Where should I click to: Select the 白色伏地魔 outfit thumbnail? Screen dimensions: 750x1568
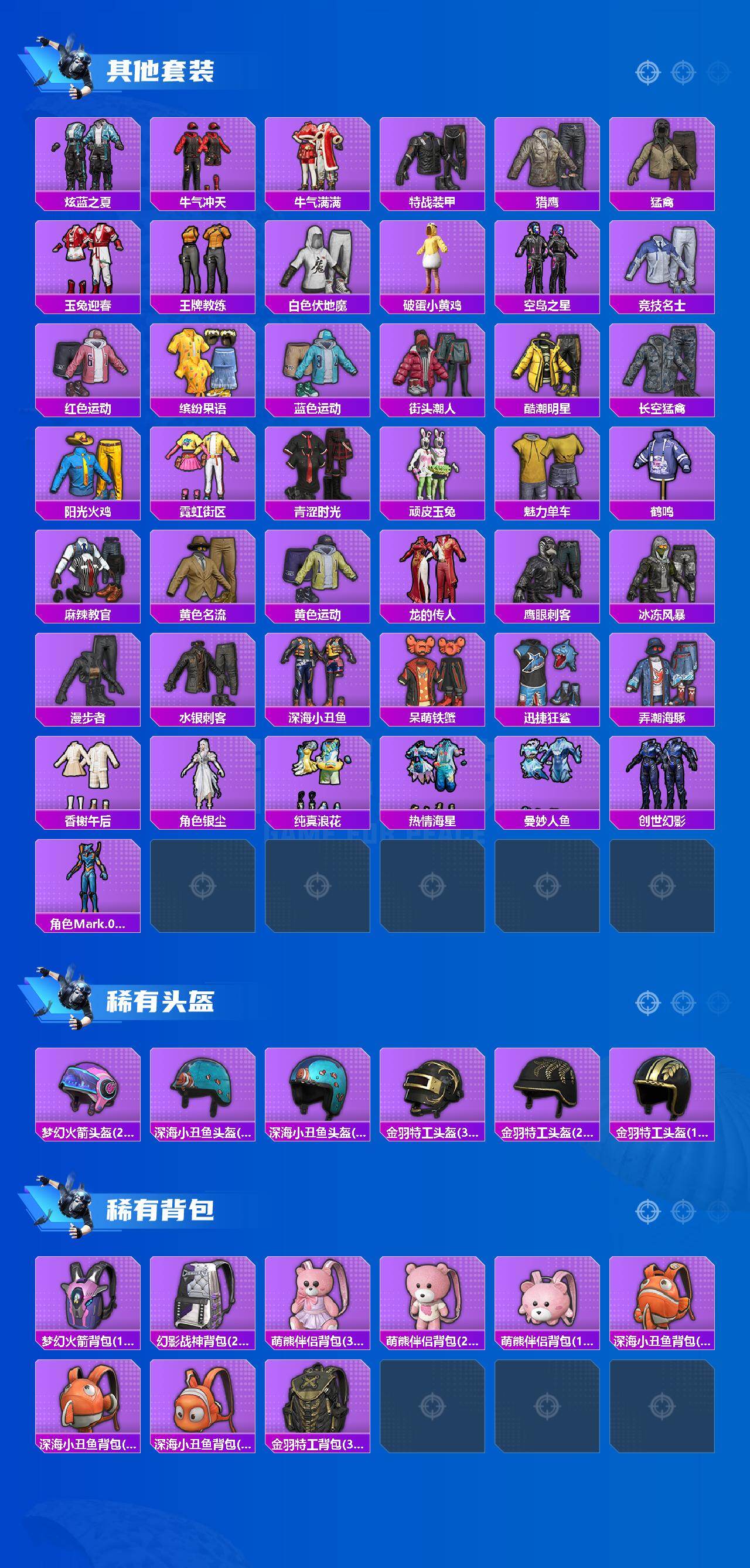[316, 262]
